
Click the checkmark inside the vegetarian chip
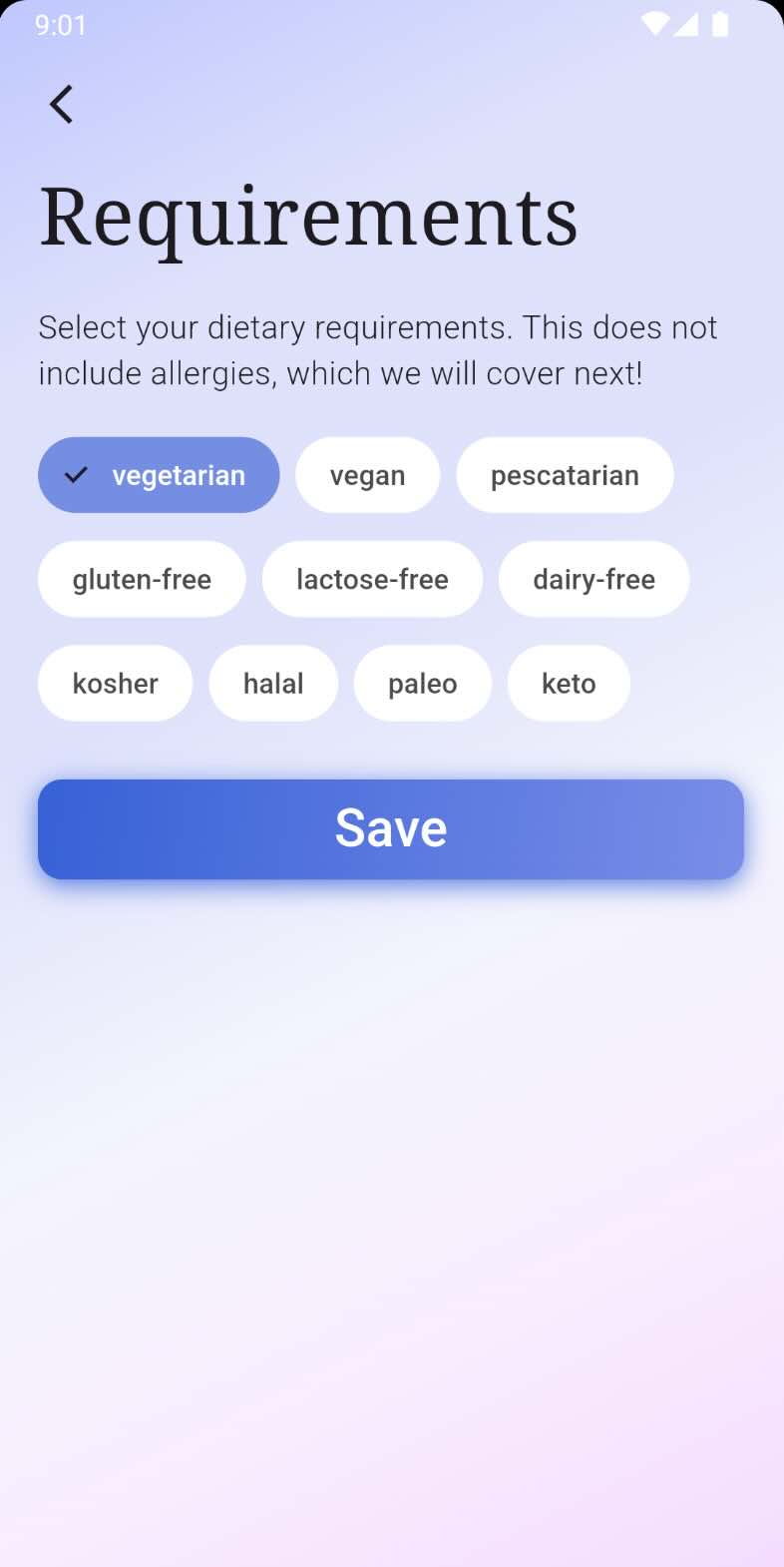(x=76, y=475)
